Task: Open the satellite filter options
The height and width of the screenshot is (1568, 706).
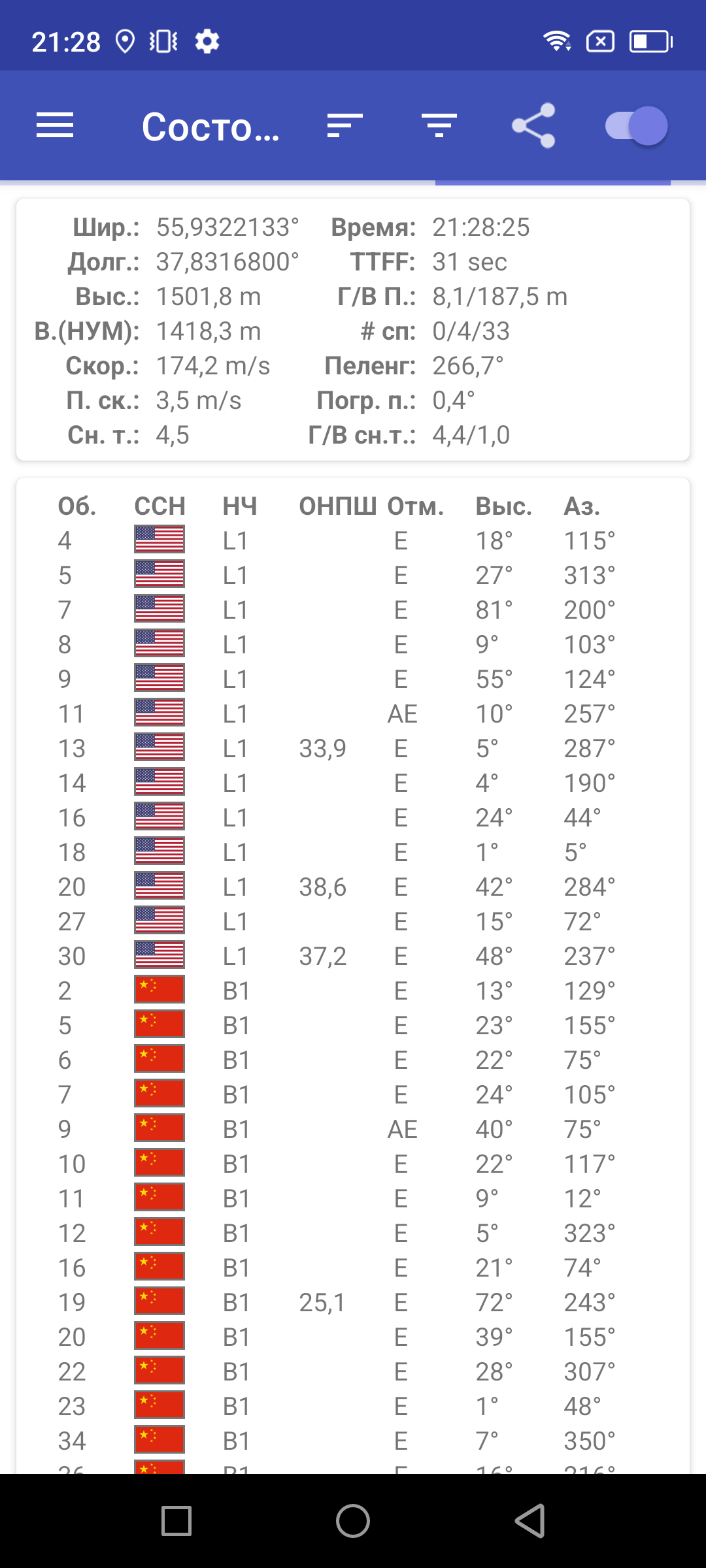Action: point(439,125)
